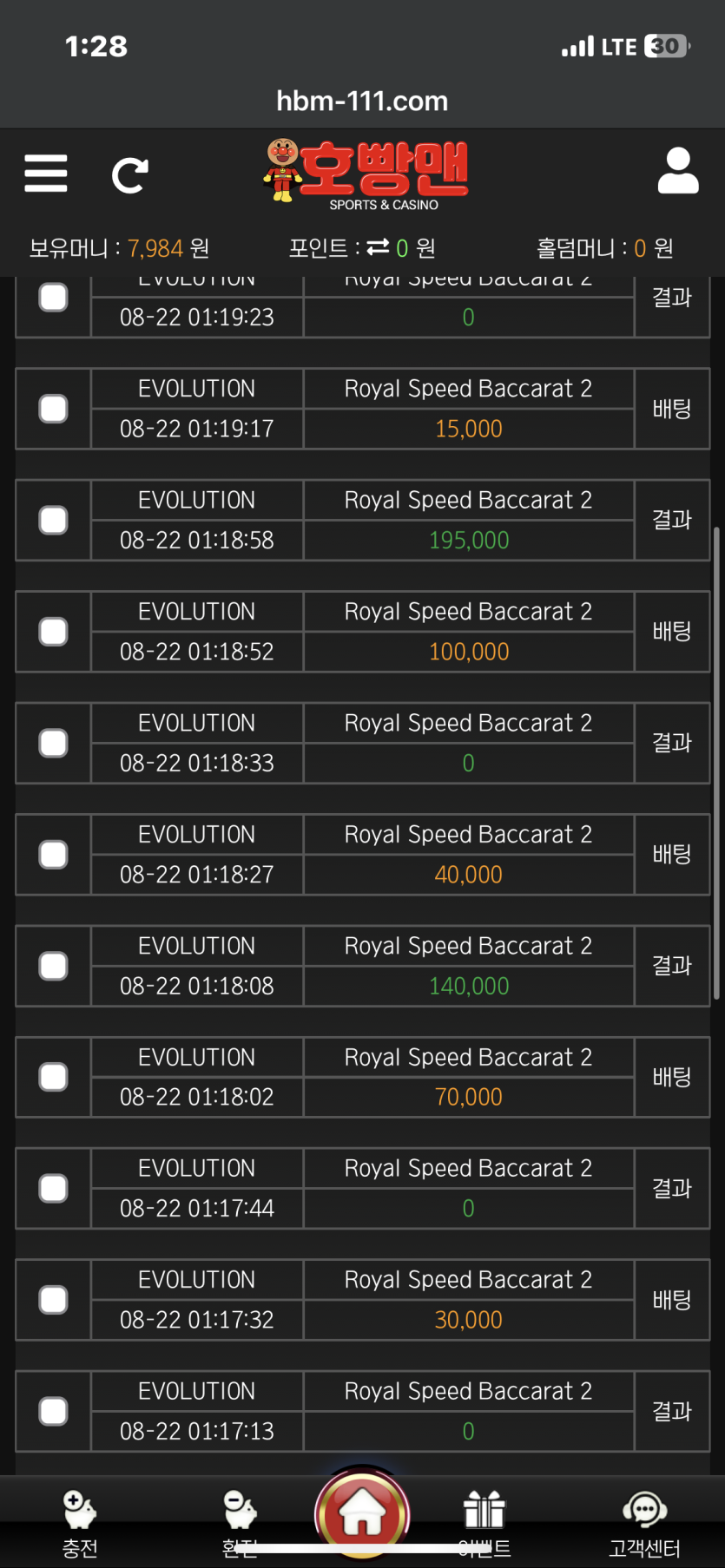The image size is (725, 1568).
Task: Check the 01:18:02 bet checkbox
Action: click(54, 1077)
